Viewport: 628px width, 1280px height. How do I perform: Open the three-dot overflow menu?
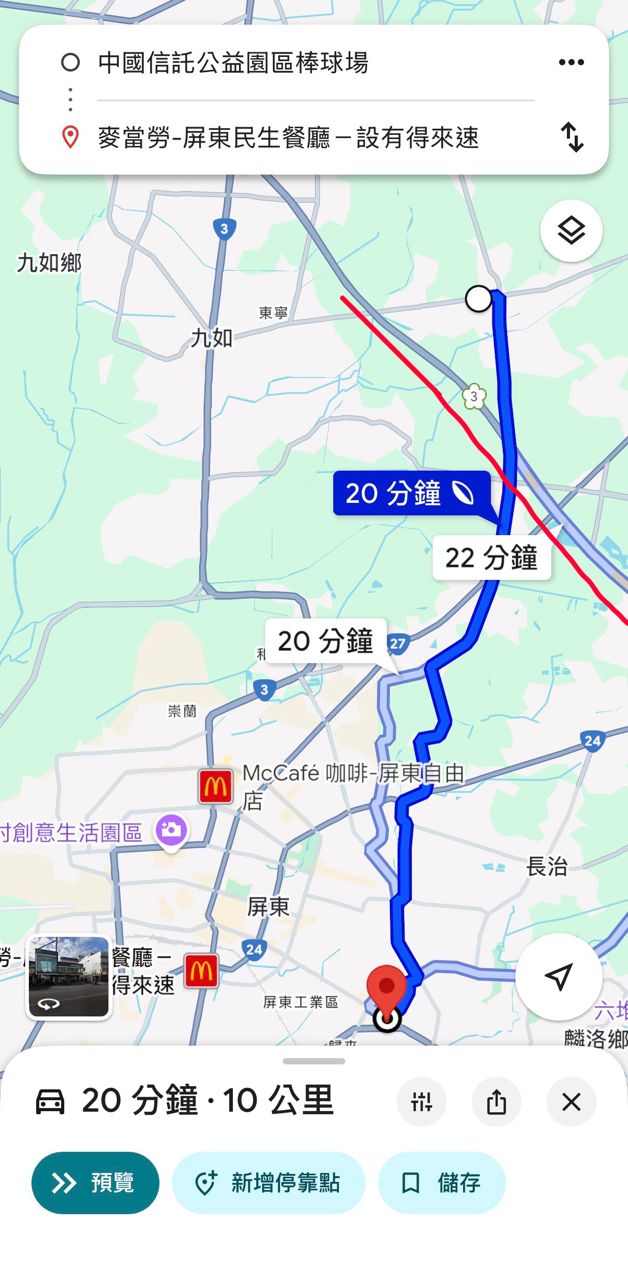pos(571,63)
